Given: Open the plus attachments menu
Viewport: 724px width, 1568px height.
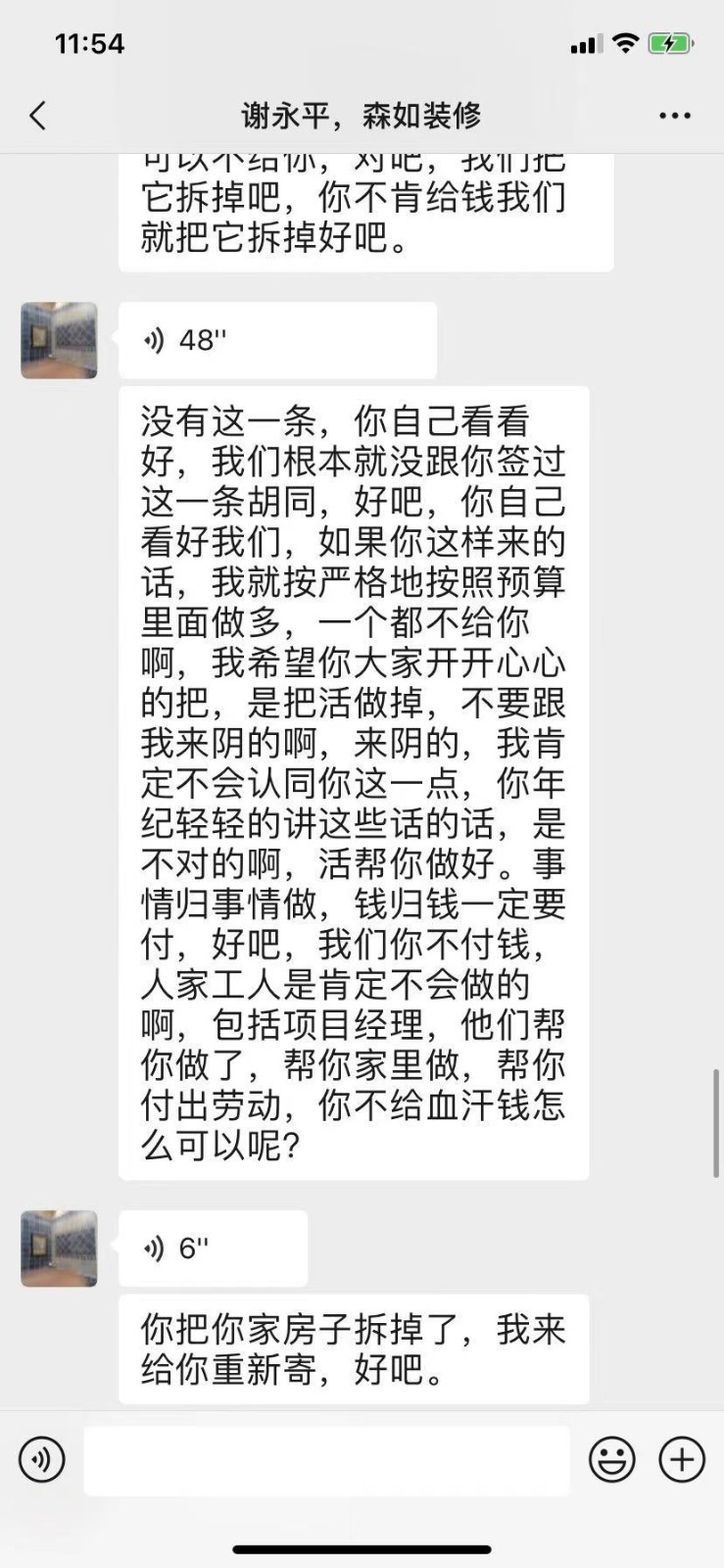Looking at the screenshot, I should click(x=682, y=1459).
